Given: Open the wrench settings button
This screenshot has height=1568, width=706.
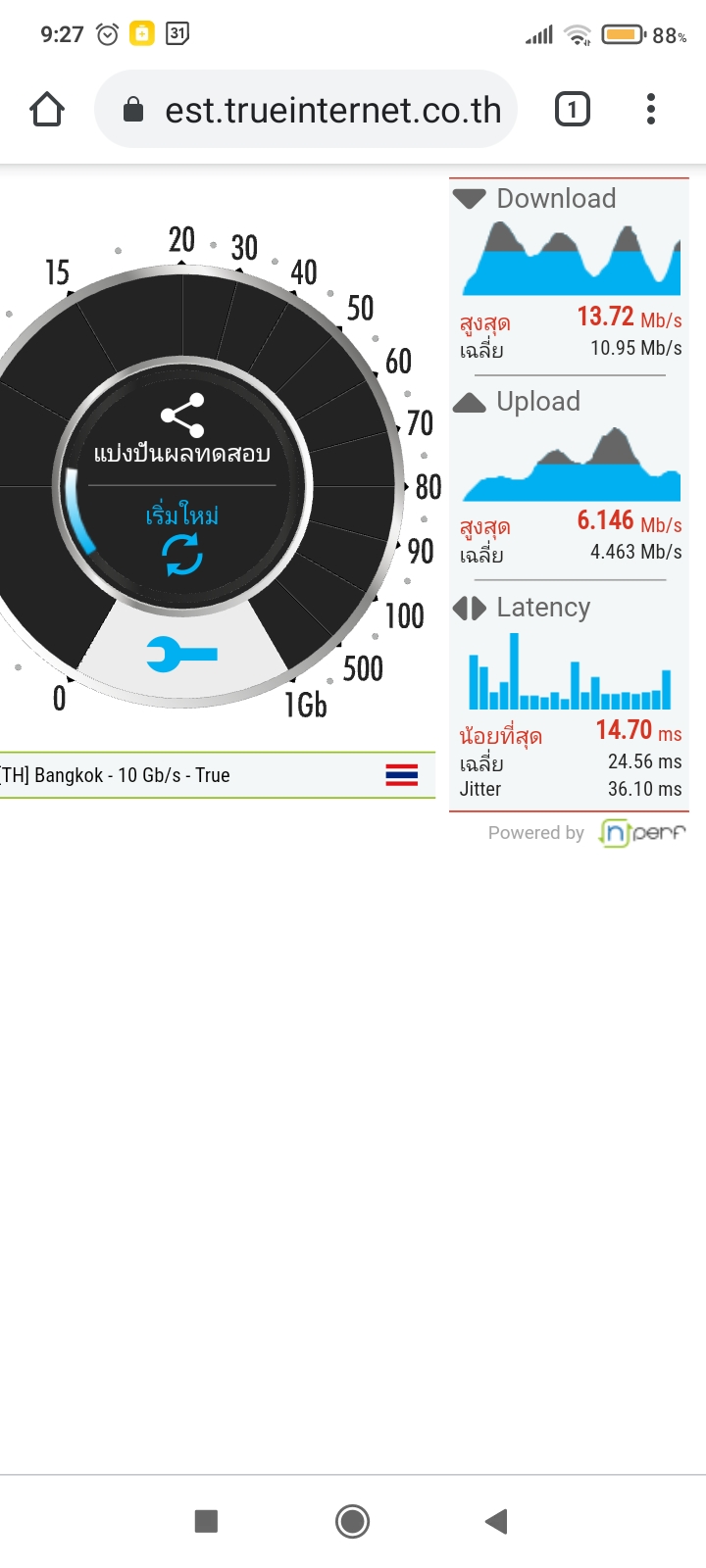Looking at the screenshot, I should (181, 654).
